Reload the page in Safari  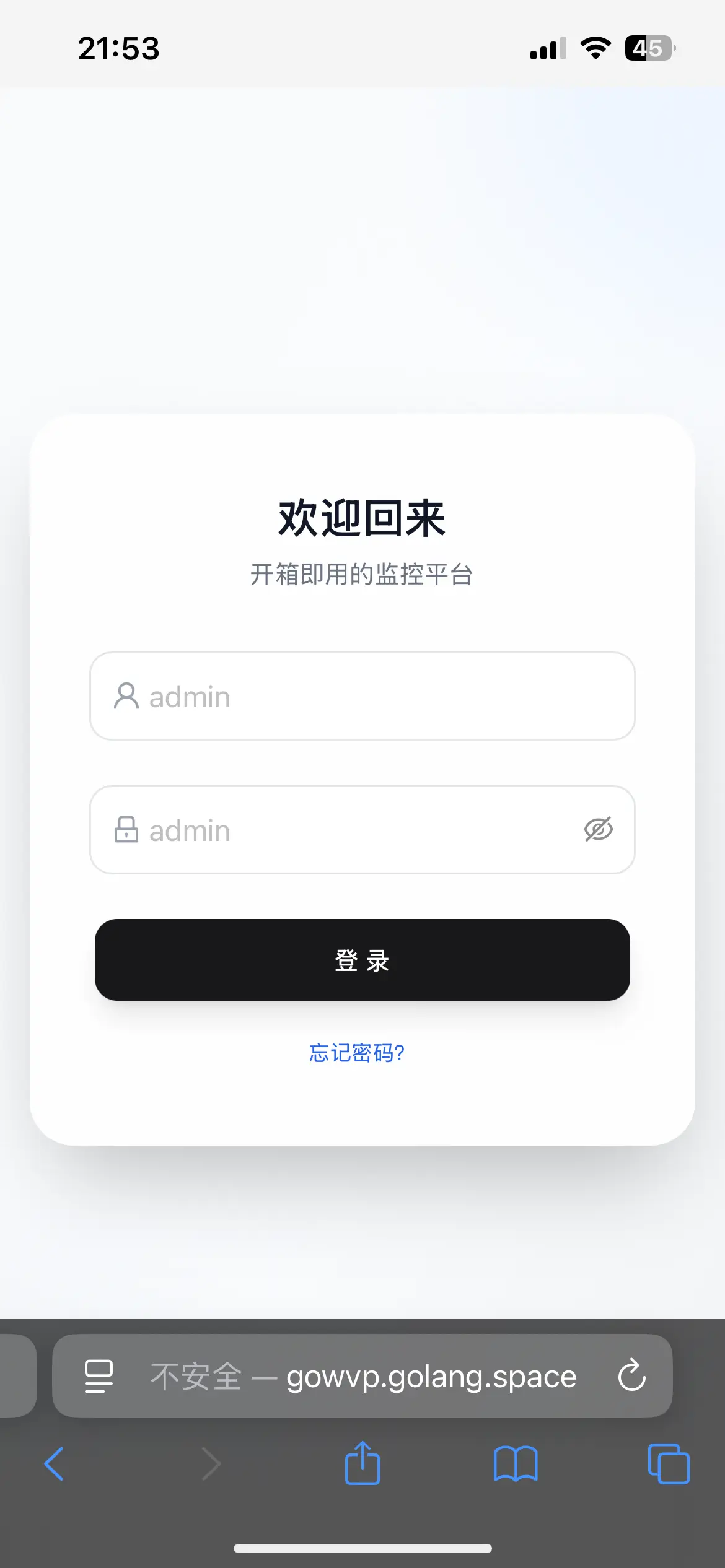(x=631, y=1376)
